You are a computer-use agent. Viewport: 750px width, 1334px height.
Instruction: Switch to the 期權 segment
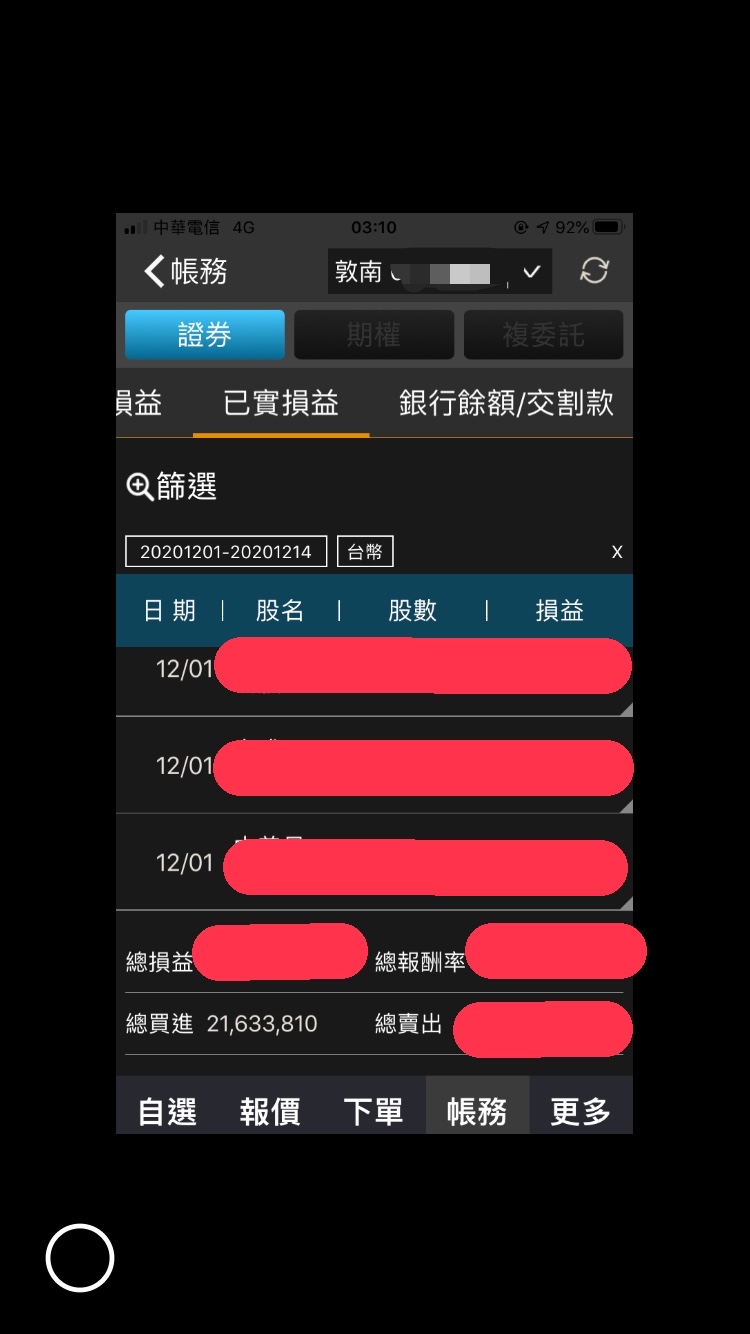click(x=373, y=335)
